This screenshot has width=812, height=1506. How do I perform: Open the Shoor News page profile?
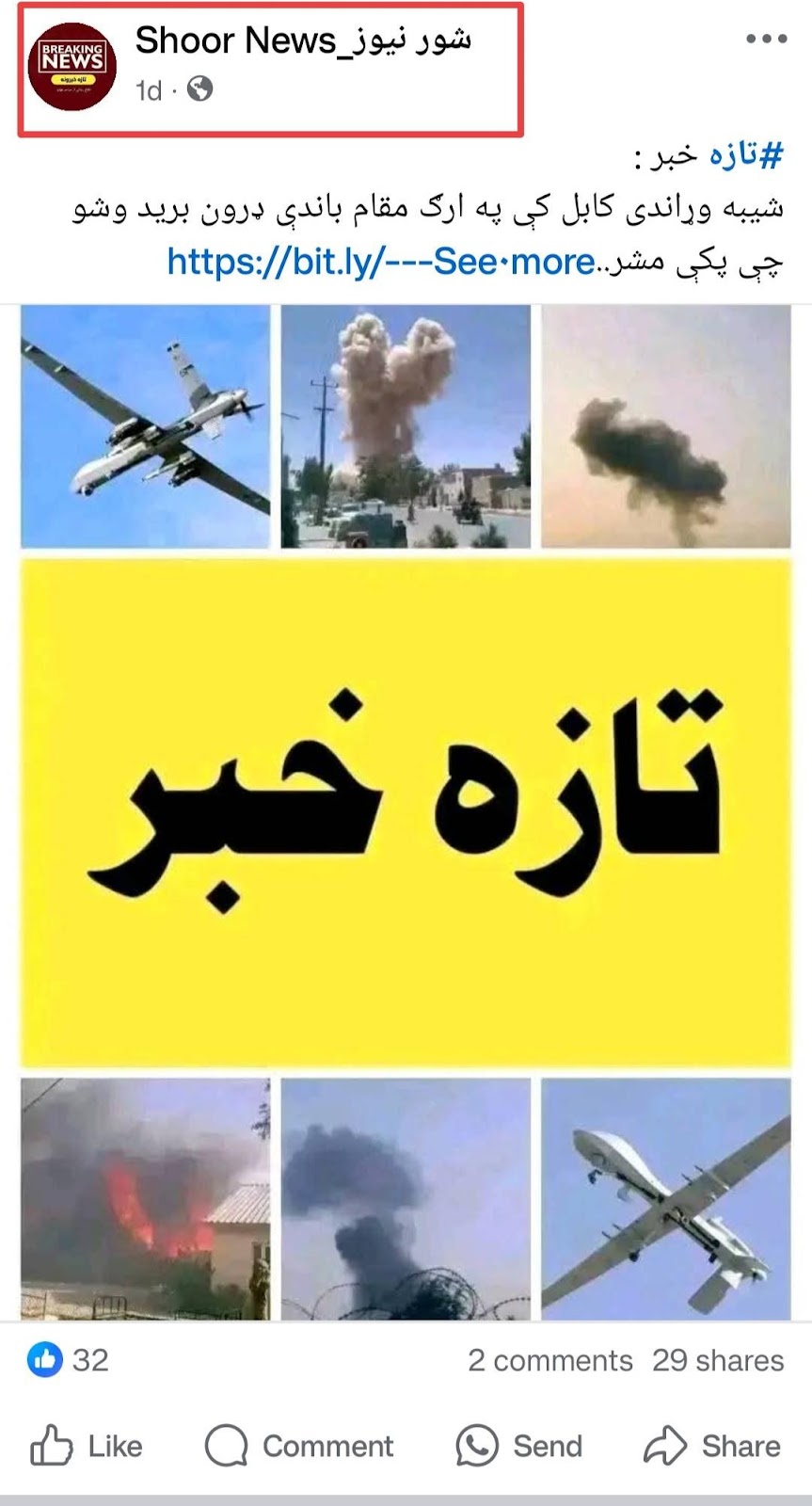pyautogui.click(x=302, y=40)
